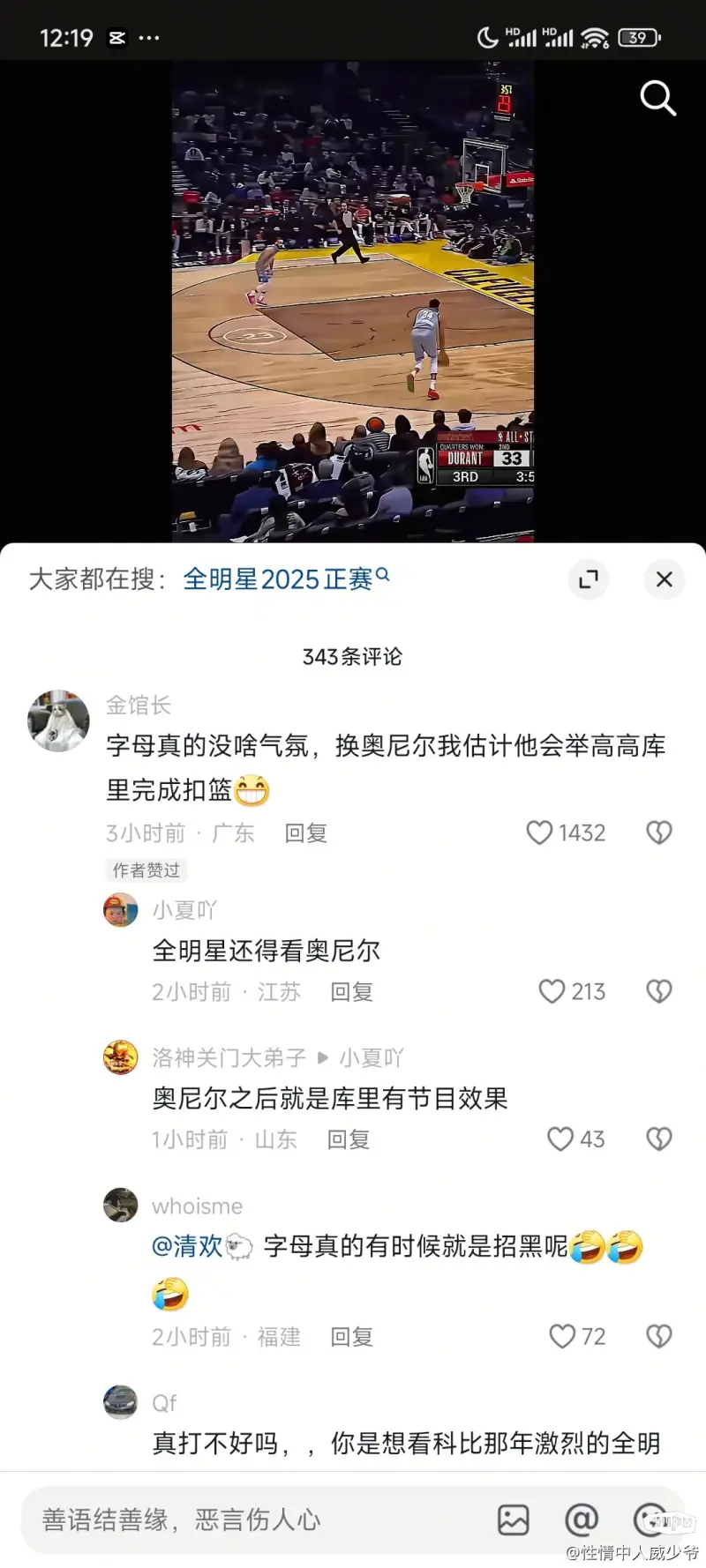The width and height of the screenshot is (706, 1568).
Task: Like 洛神关门大弟子's reply
Action: [x=575, y=1139]
